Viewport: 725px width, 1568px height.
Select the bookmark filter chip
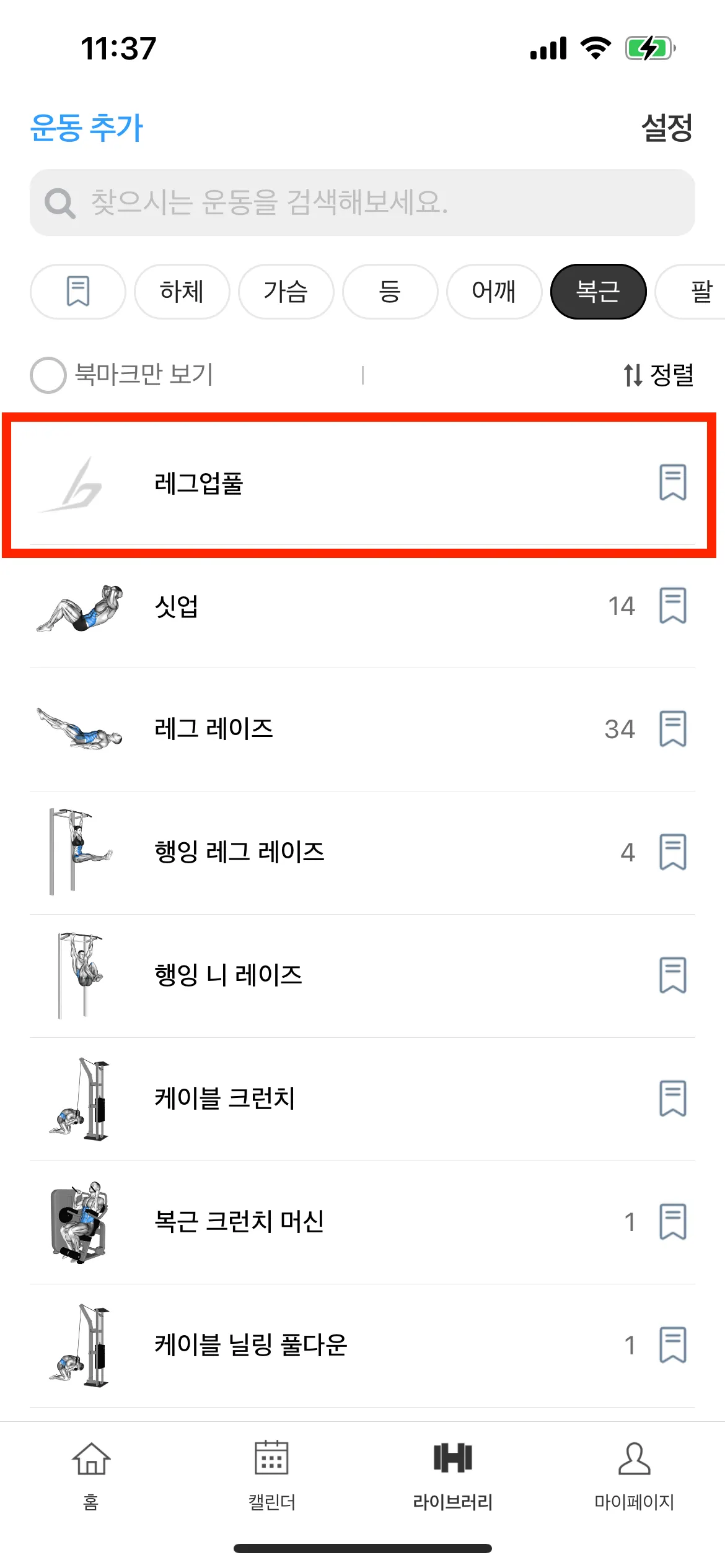[x=78, y=291]
